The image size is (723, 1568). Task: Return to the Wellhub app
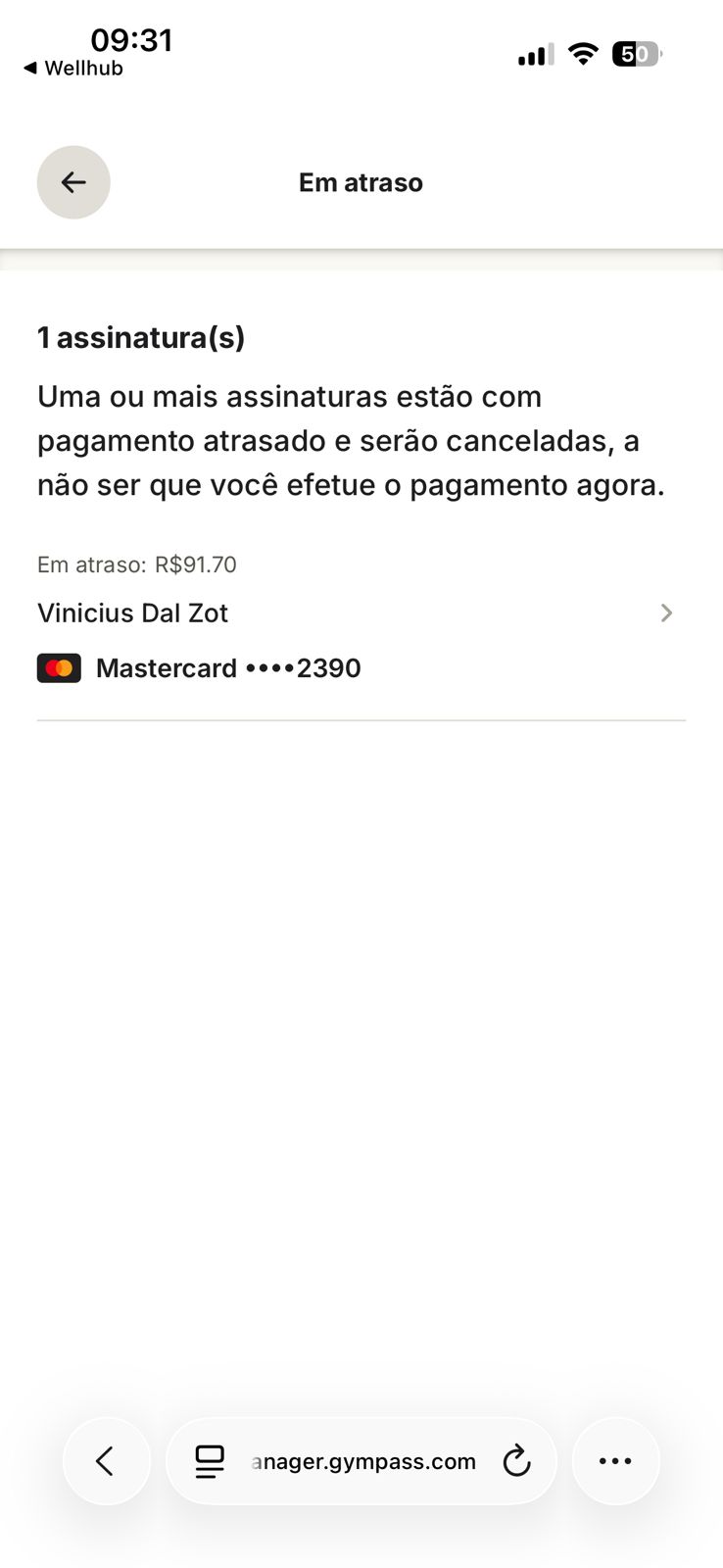point(73,69)
